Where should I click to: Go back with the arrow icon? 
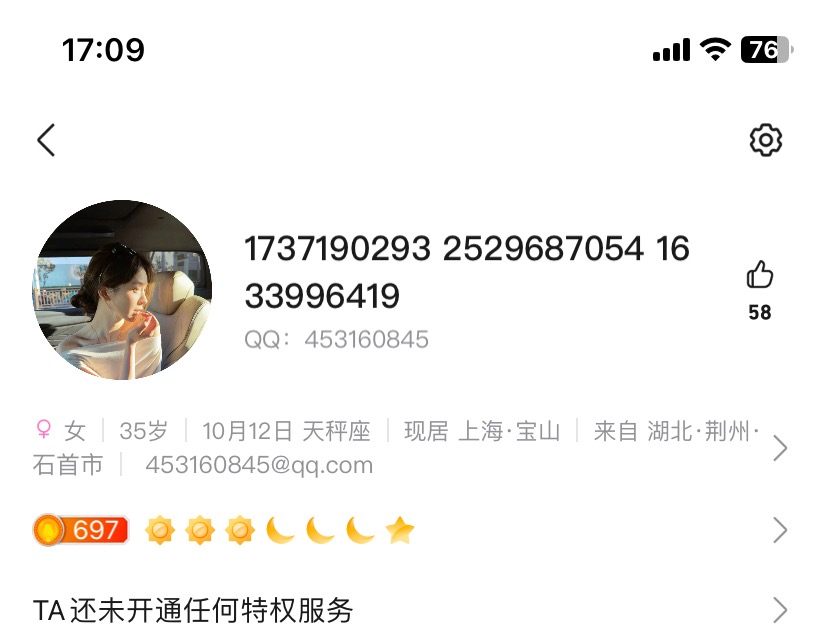click(46, 140)
